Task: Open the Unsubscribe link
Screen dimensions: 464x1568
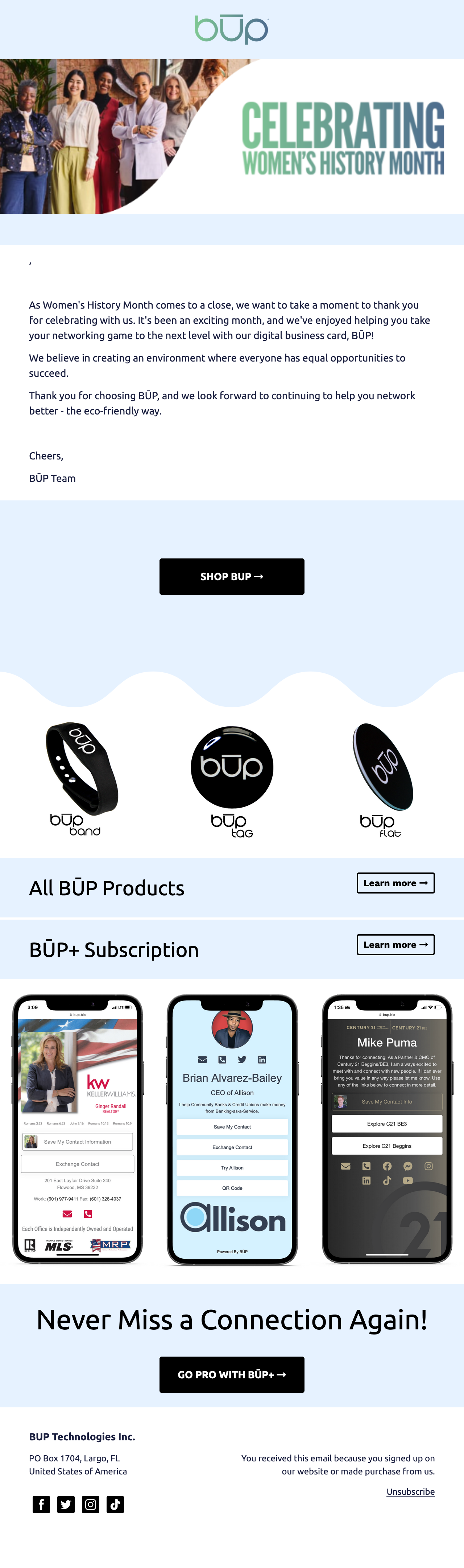Action: (x=410, y=1491)
